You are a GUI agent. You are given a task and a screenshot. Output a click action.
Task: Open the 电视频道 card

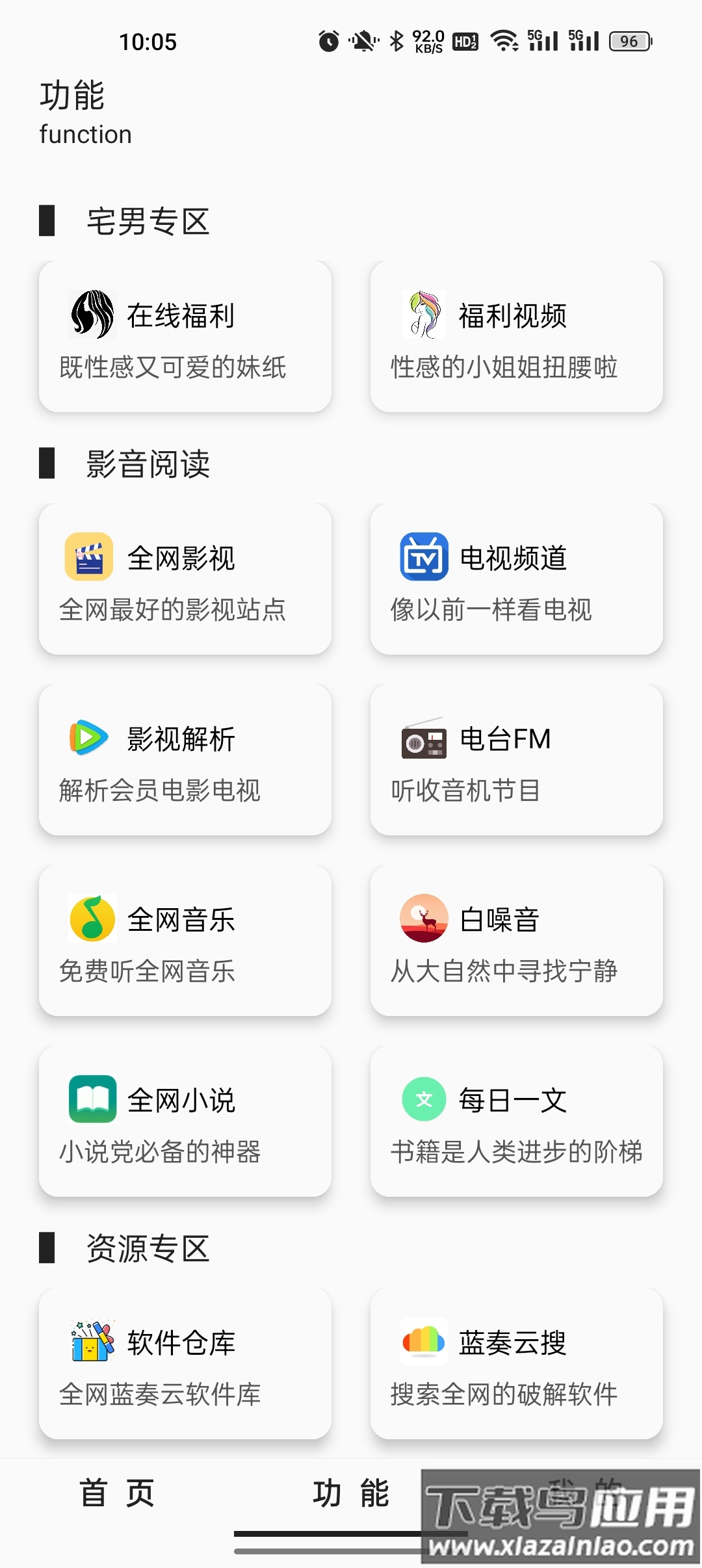coord(517,578)
